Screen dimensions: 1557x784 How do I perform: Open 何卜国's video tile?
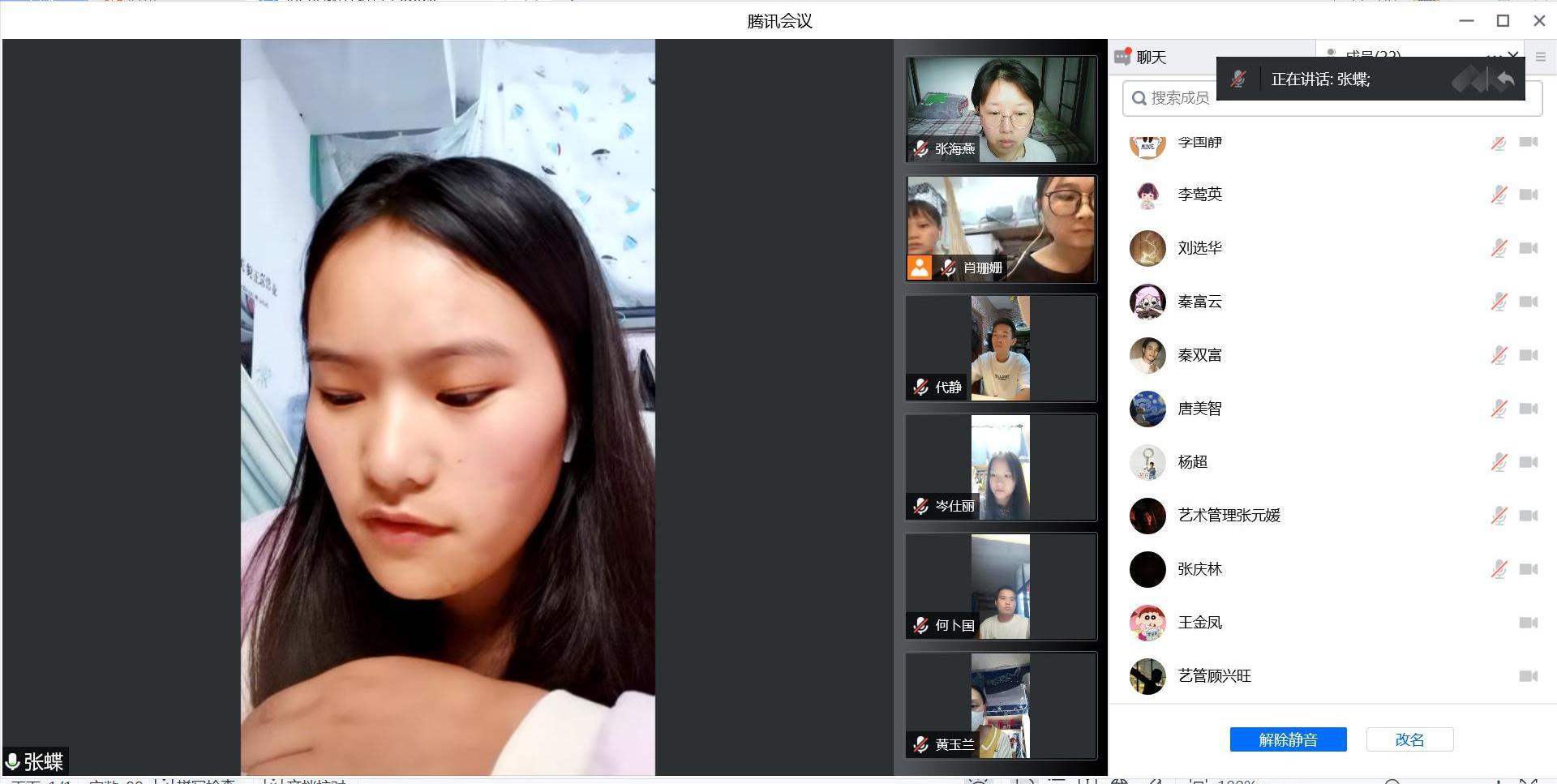(1001, 586)
